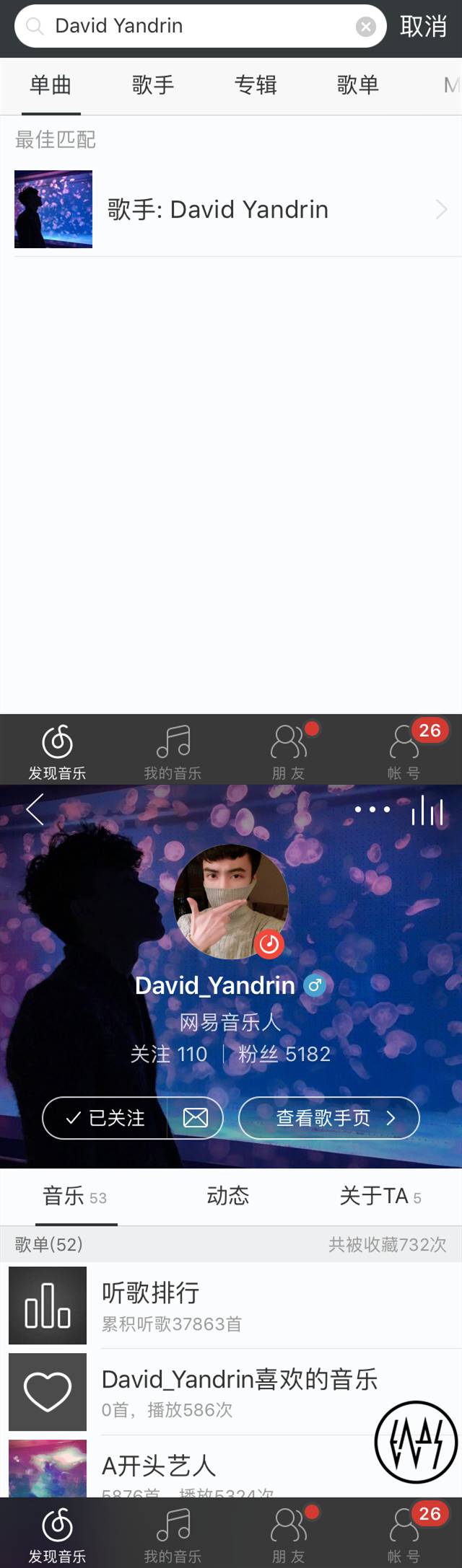Go back from David_Yandrin profile
This screenshot has height=1568, width=462.
coord(35,809)
